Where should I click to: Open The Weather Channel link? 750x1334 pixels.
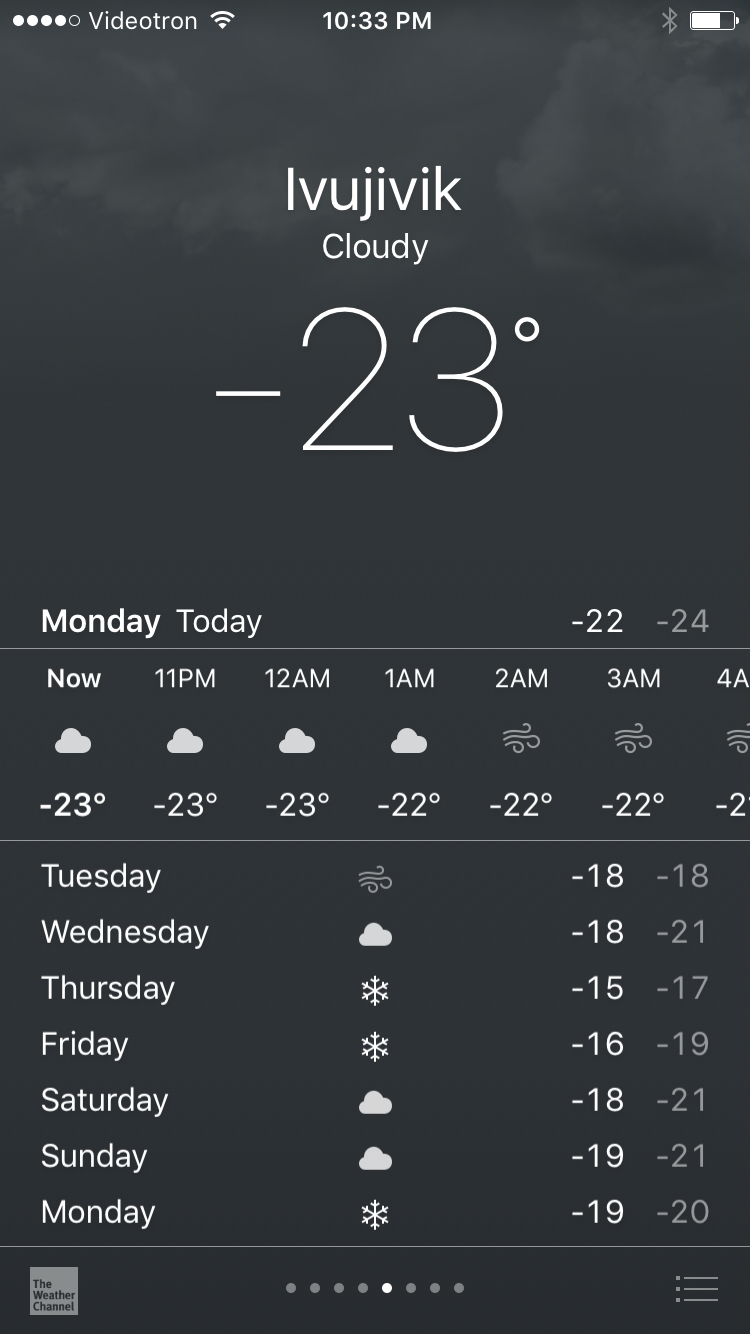click(x=54, y=1290)
